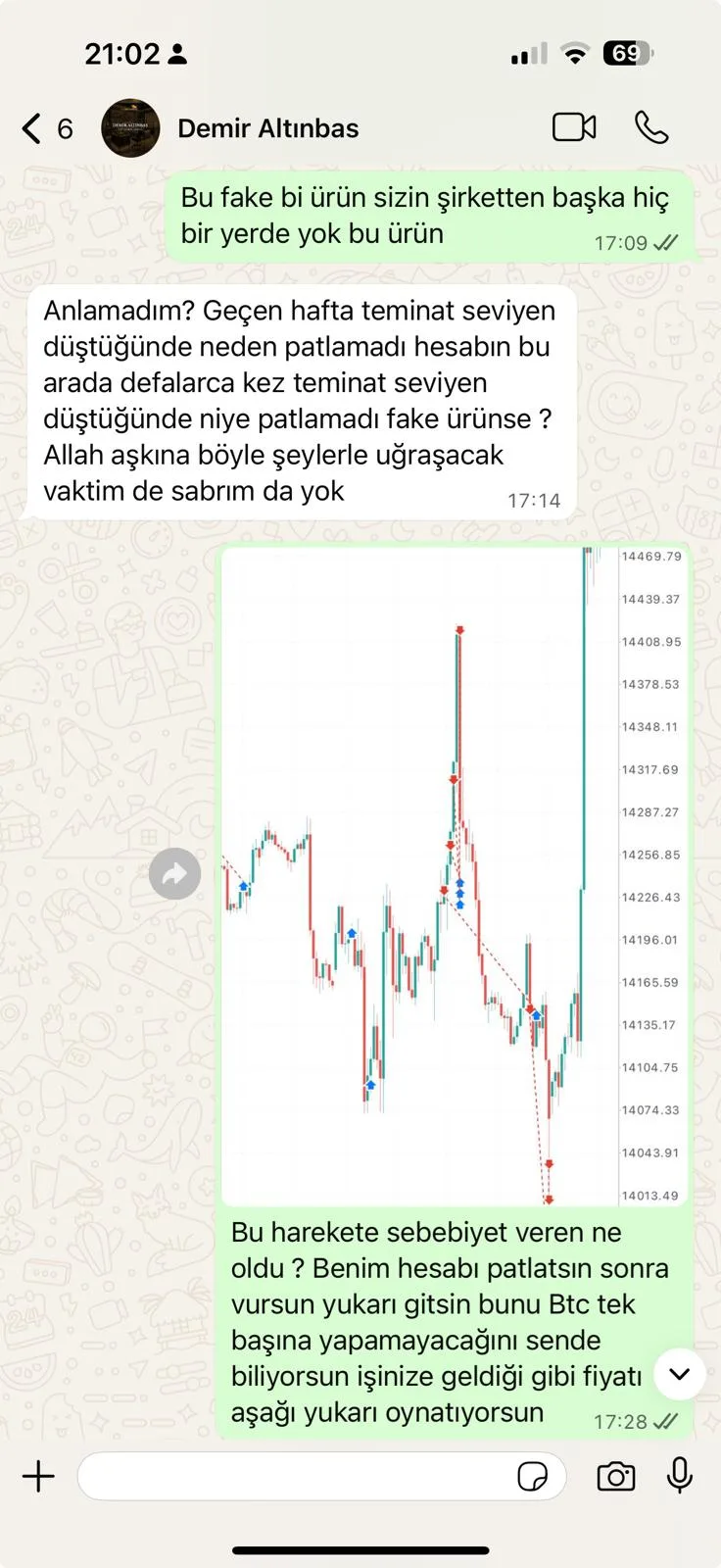The image size is (721, 1568).
Task: Tap the message text input field
Action: point(294,1476)
